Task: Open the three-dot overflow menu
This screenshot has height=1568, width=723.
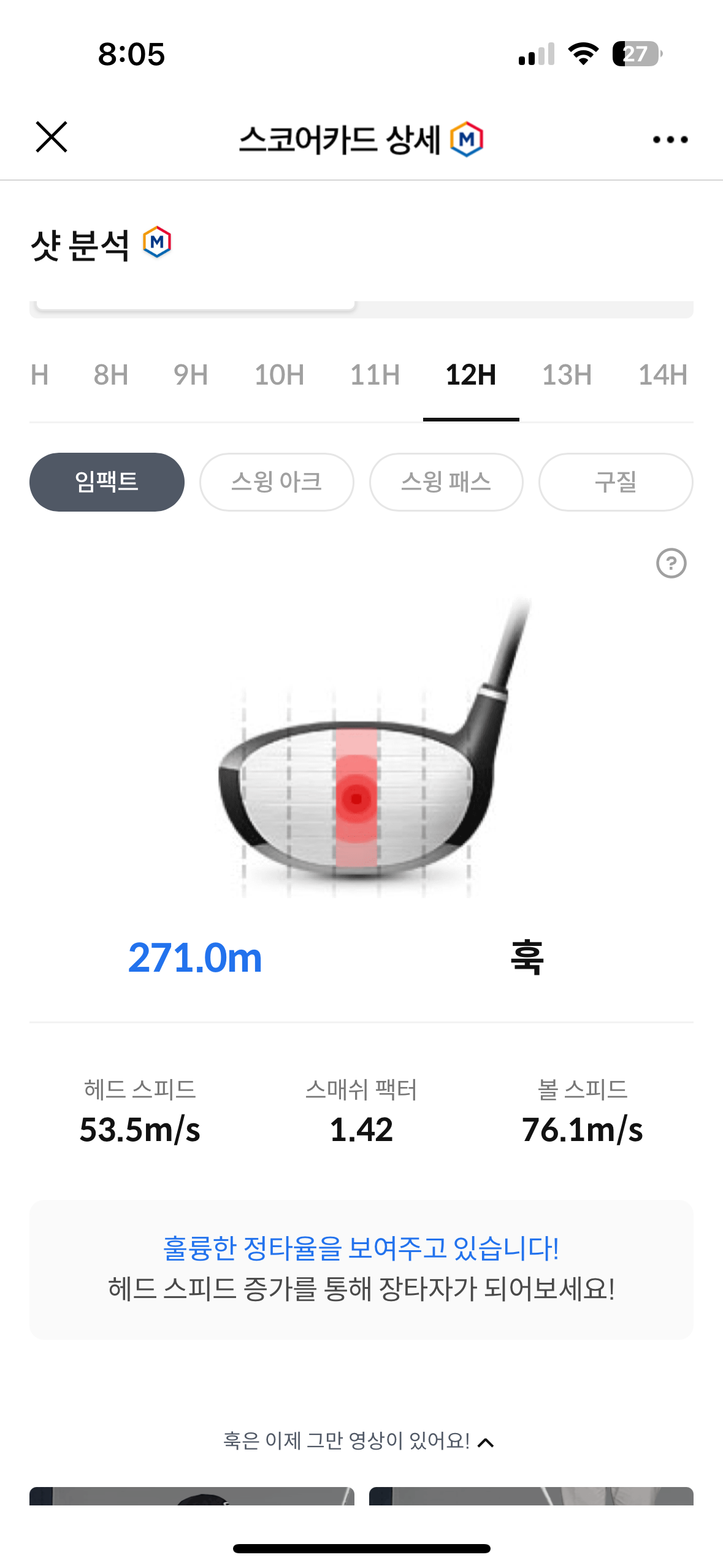Action: pyautogui.click(x=670, y=140)
